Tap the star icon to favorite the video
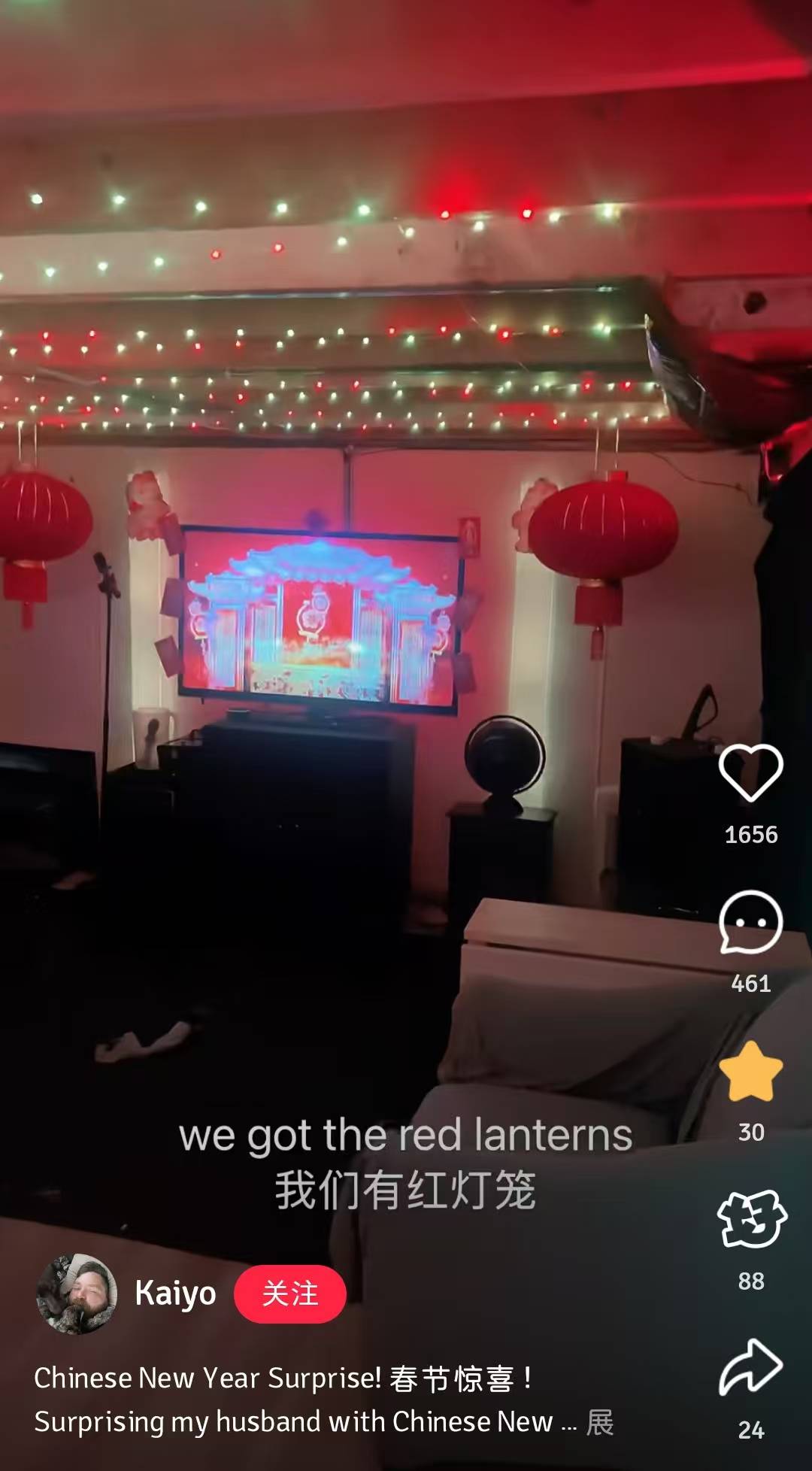Viewport: 812px width, 1471px height. tap(750, 1072)
